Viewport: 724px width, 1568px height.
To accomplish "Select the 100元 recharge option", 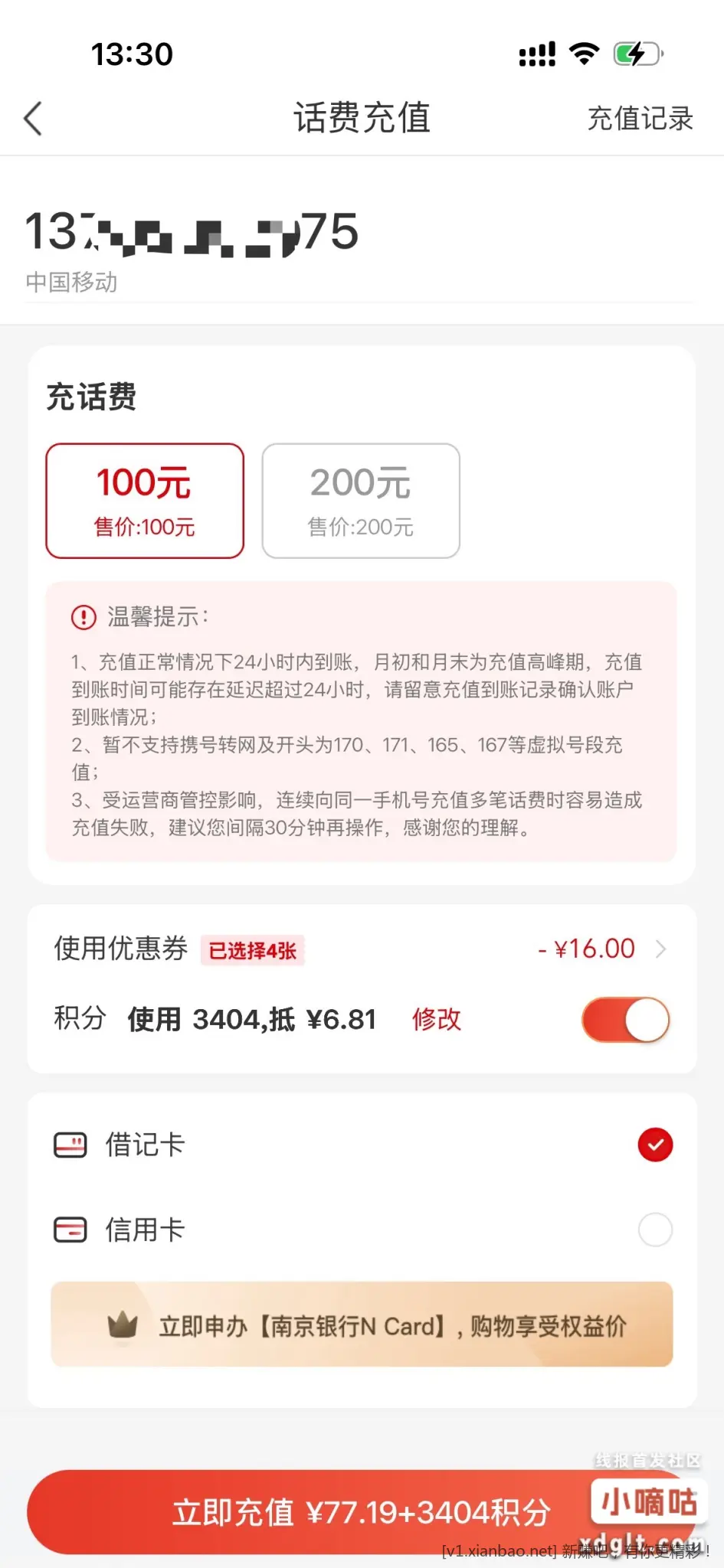I will click(145, 501).
